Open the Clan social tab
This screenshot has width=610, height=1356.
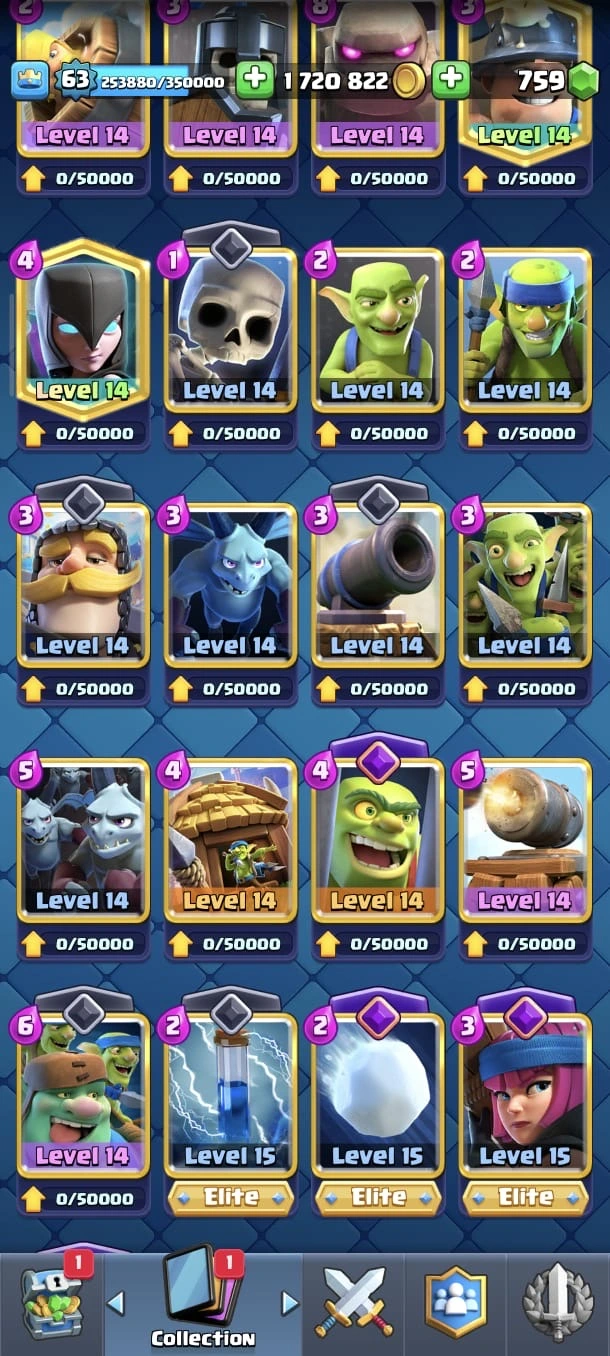[456, 1301]
